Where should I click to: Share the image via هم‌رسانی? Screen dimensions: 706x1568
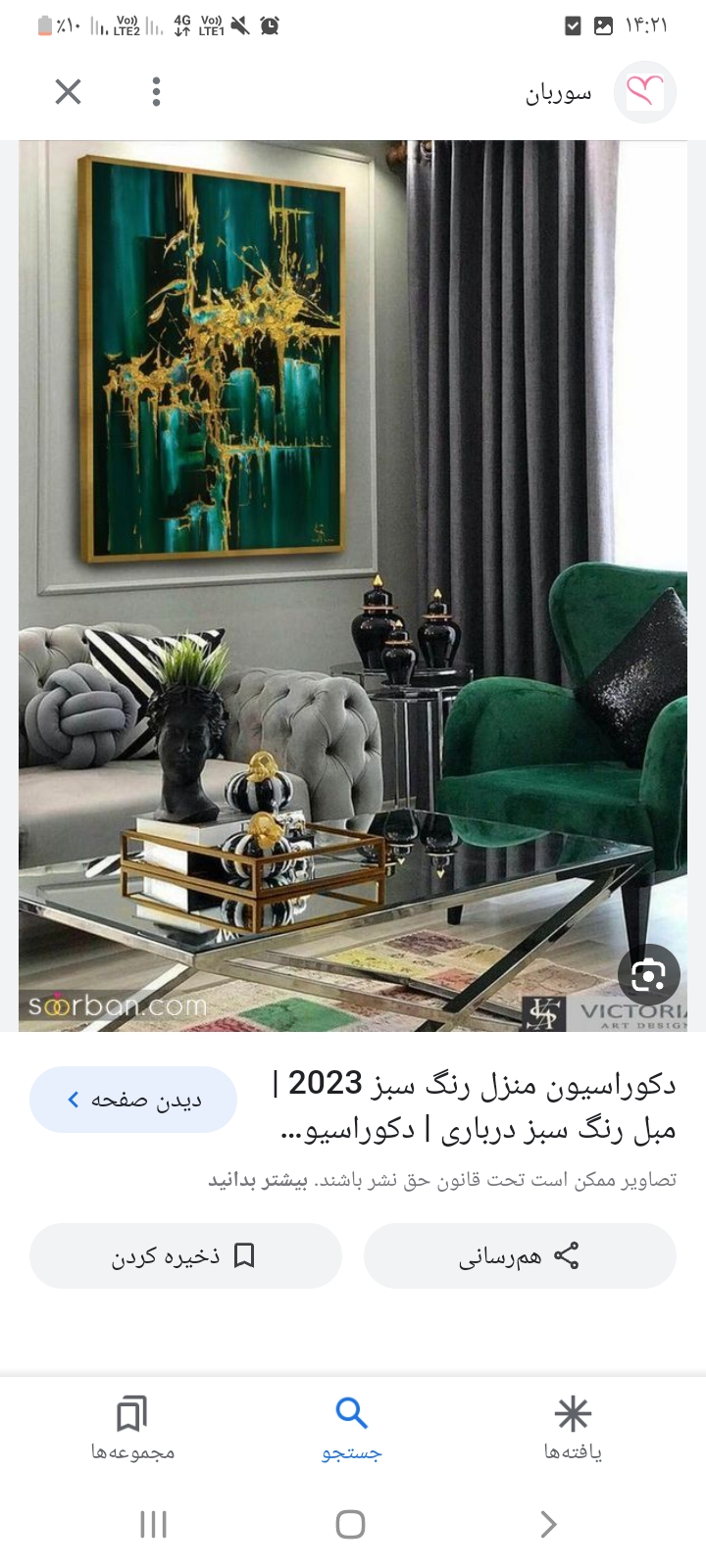520,1256
